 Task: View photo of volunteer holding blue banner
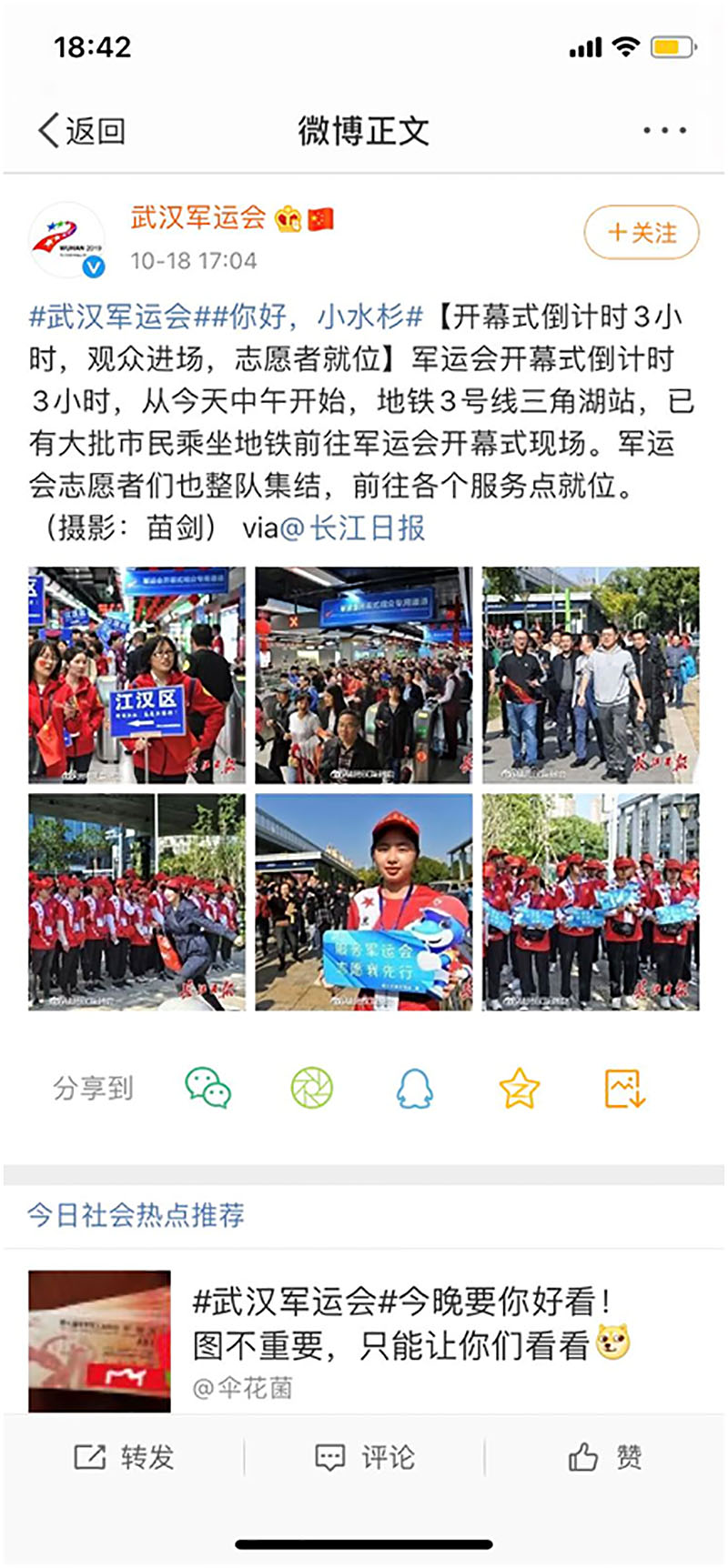tap(363, 901)
